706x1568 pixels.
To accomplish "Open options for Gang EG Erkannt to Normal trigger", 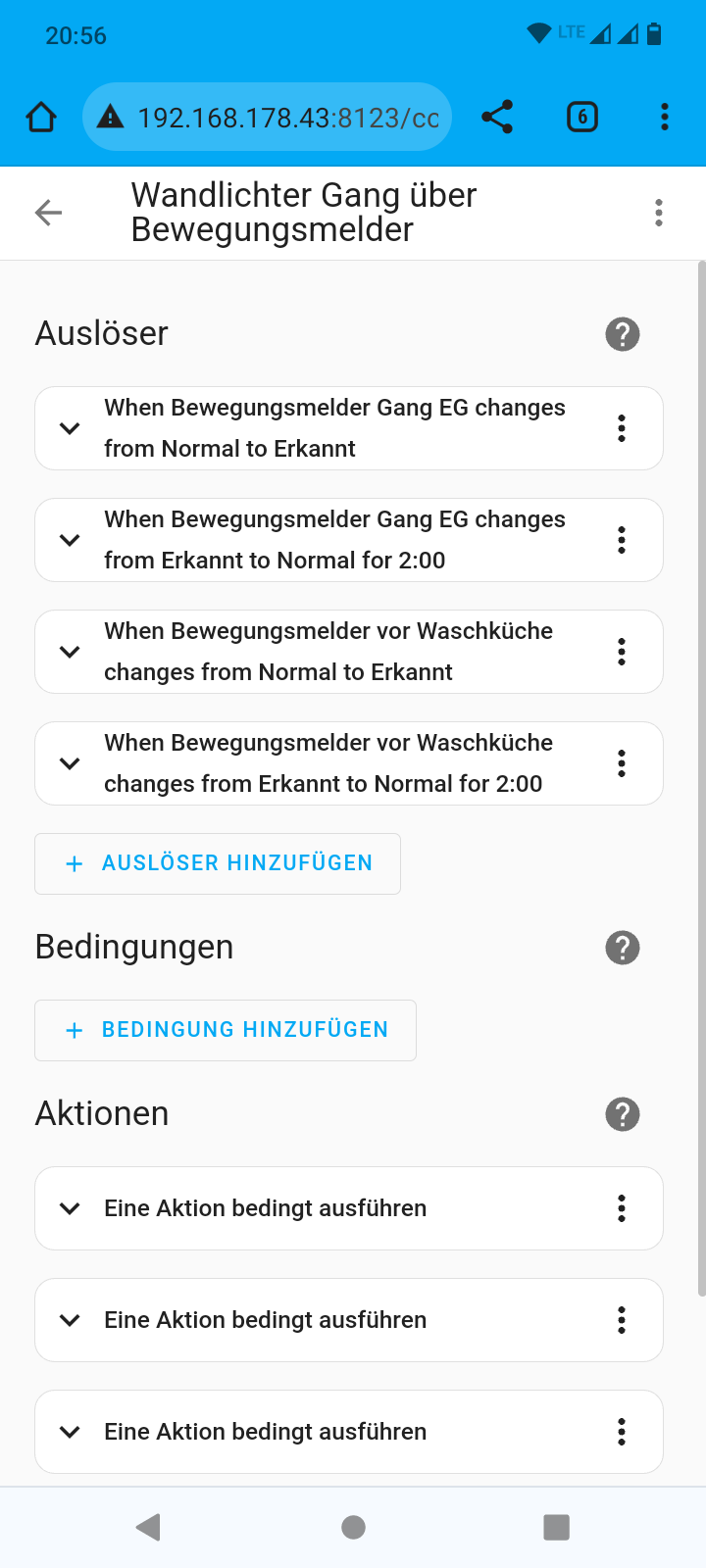I will (x=622, y=540).
